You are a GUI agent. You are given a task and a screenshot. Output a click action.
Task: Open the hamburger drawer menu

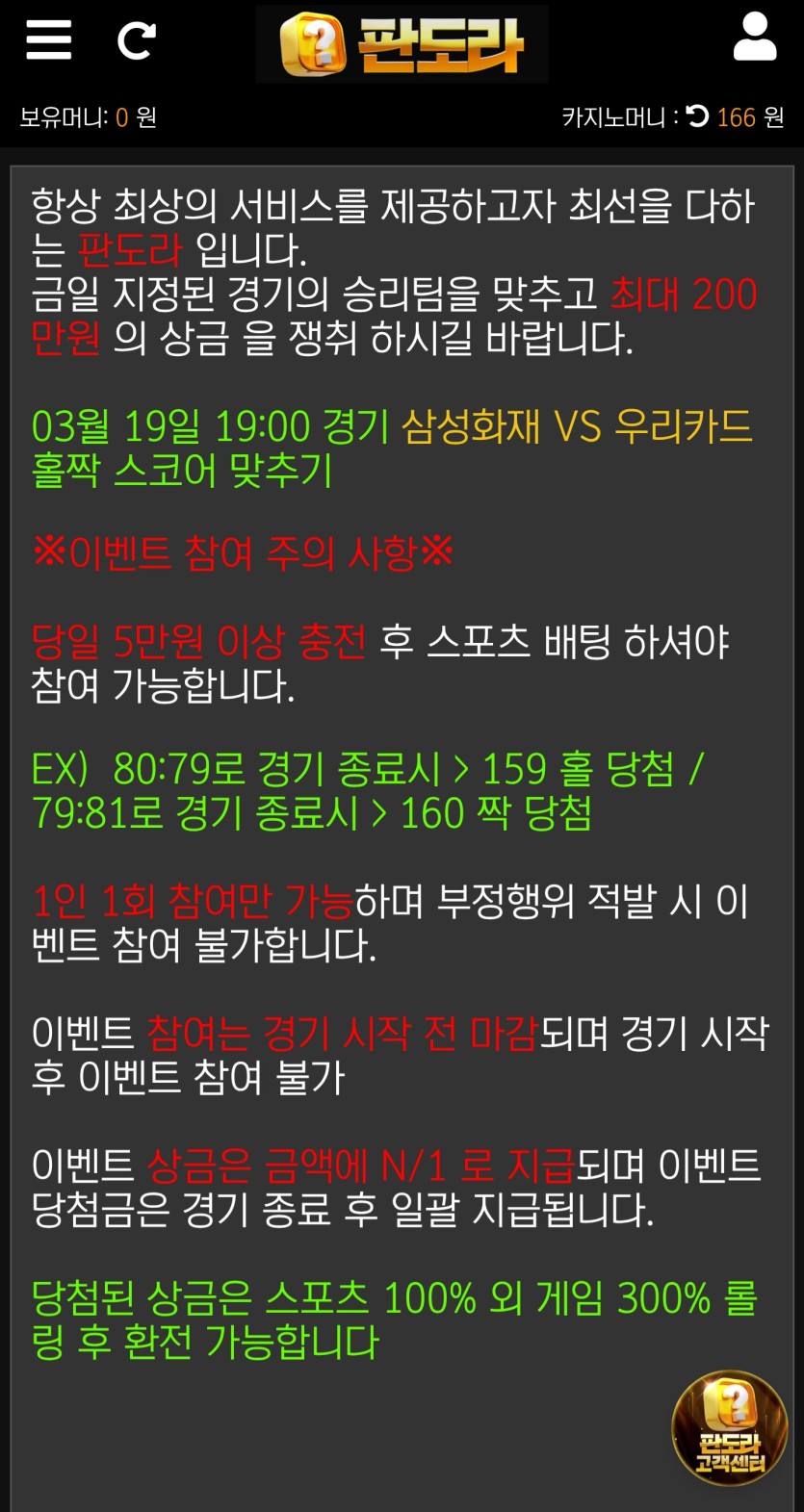tap(48, 40)
